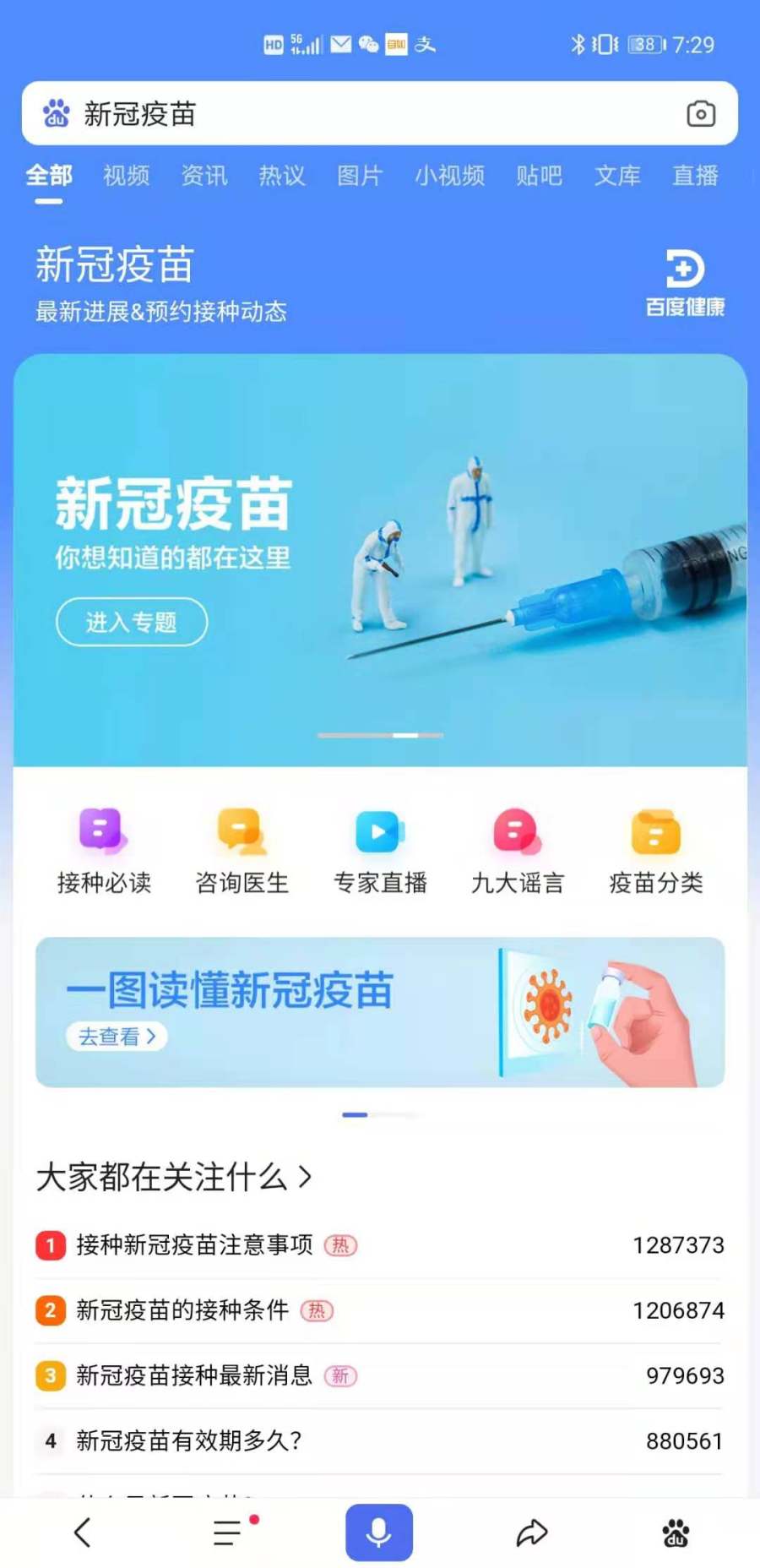Tap the 进入专题 button
Viewport: 760px width, 1568px height.
coord(131,622)
